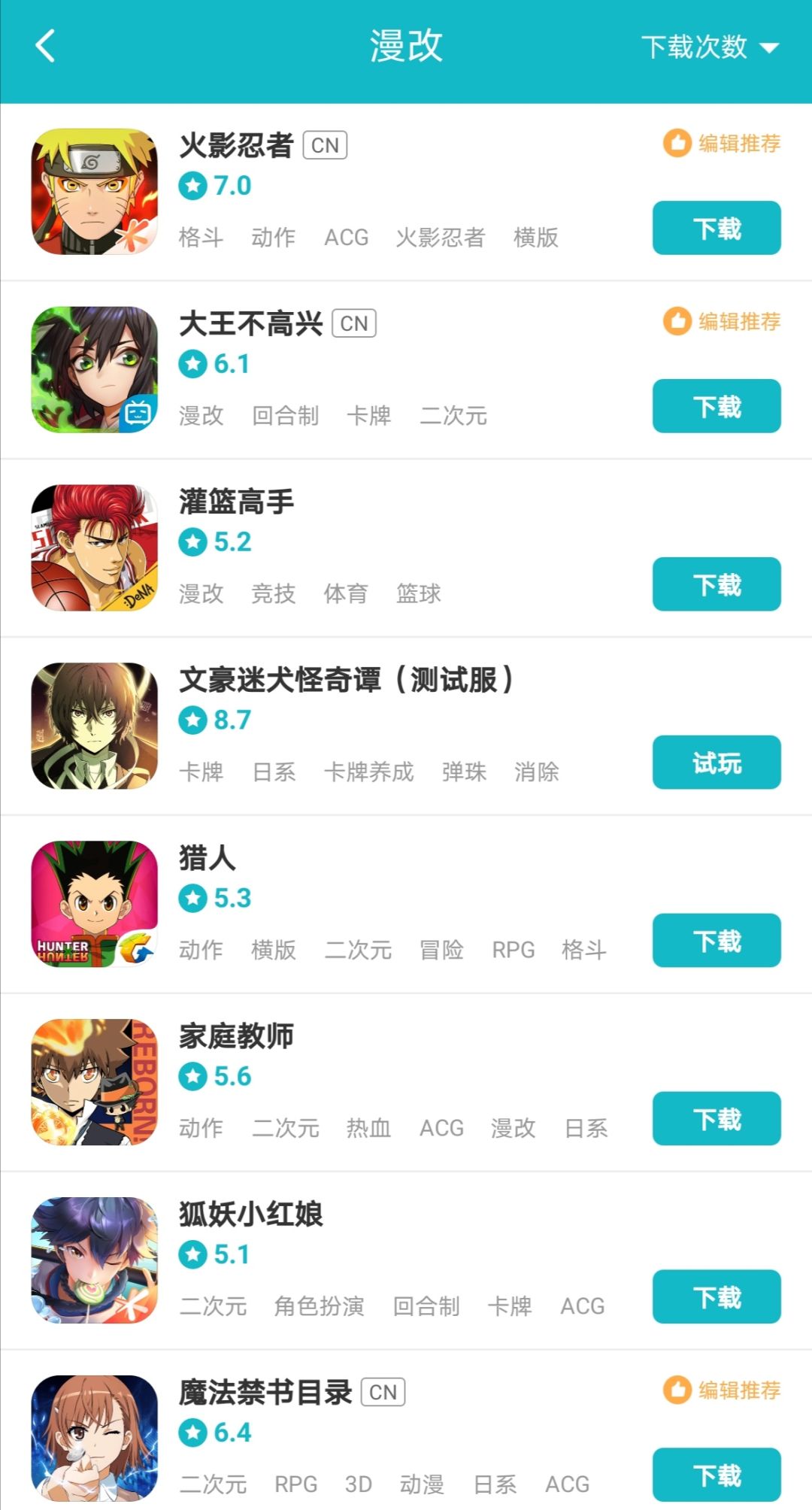This screenshot has height=1510, width=812.
Task: Select the RPG tag under 猎人
Action: (x=514, y=950)
